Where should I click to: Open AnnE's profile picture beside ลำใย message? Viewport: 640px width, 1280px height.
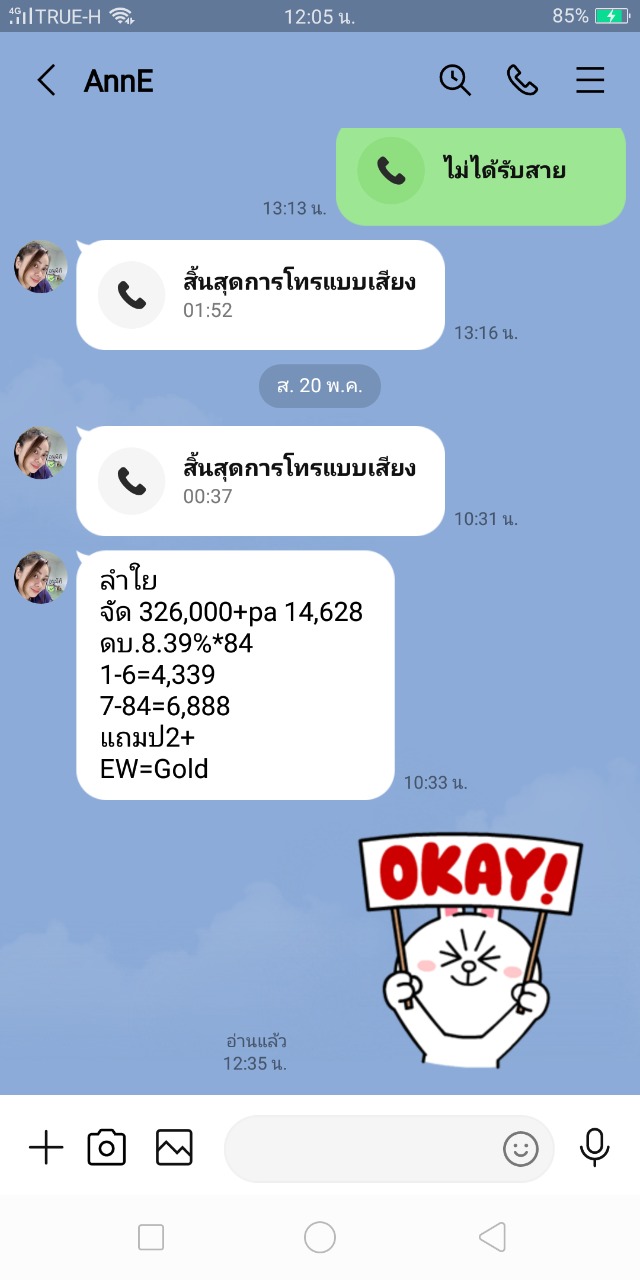[41, 577]
